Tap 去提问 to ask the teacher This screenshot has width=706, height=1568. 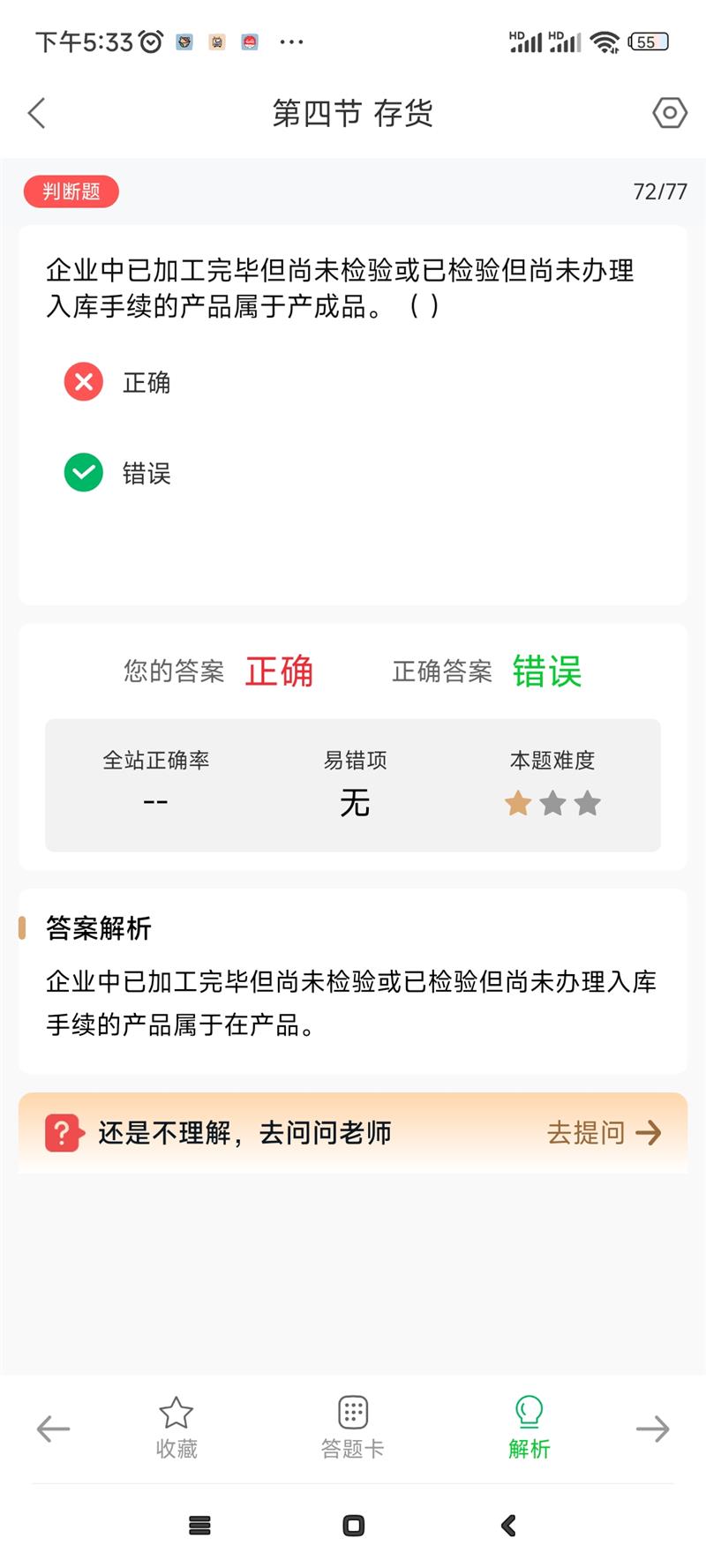click(x=604, y=1132)
